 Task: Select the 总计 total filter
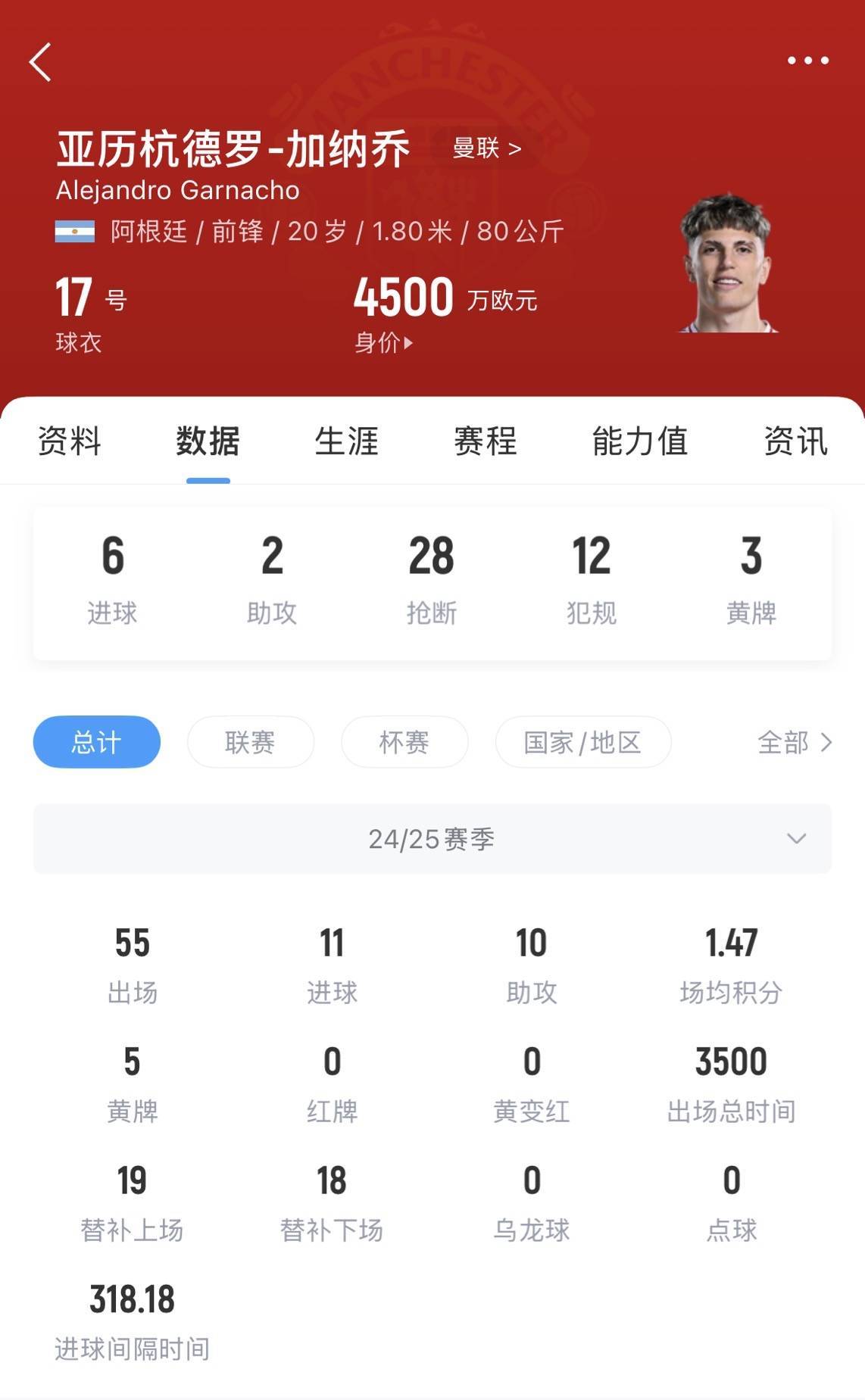(x=96, y=743)
